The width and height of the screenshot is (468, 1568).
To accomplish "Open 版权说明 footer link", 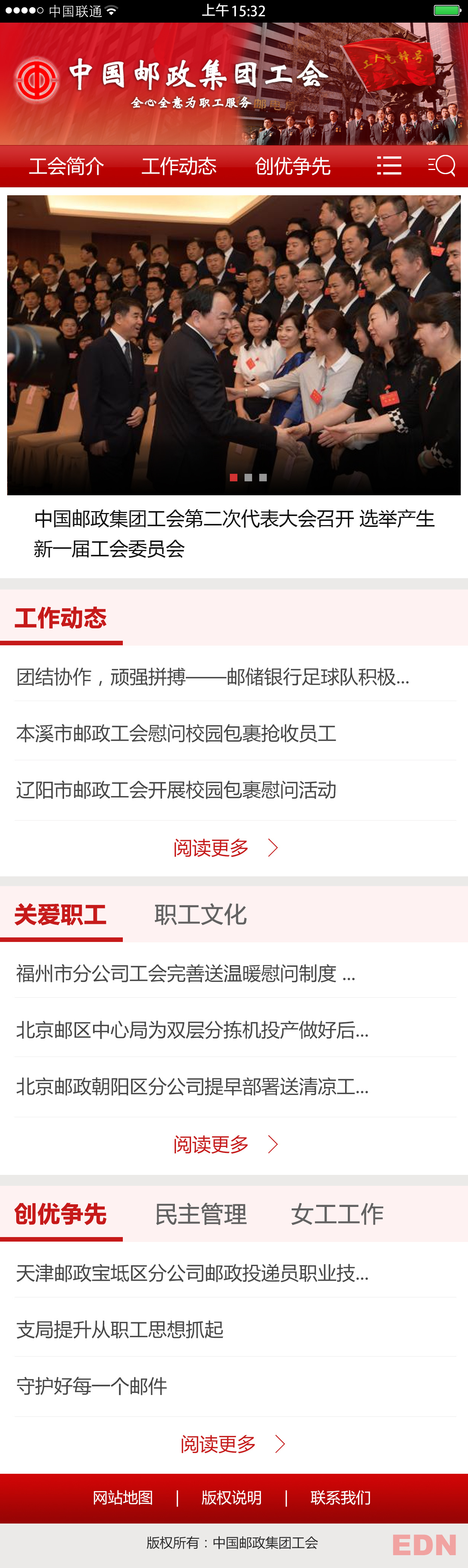I will point(232,1498).
